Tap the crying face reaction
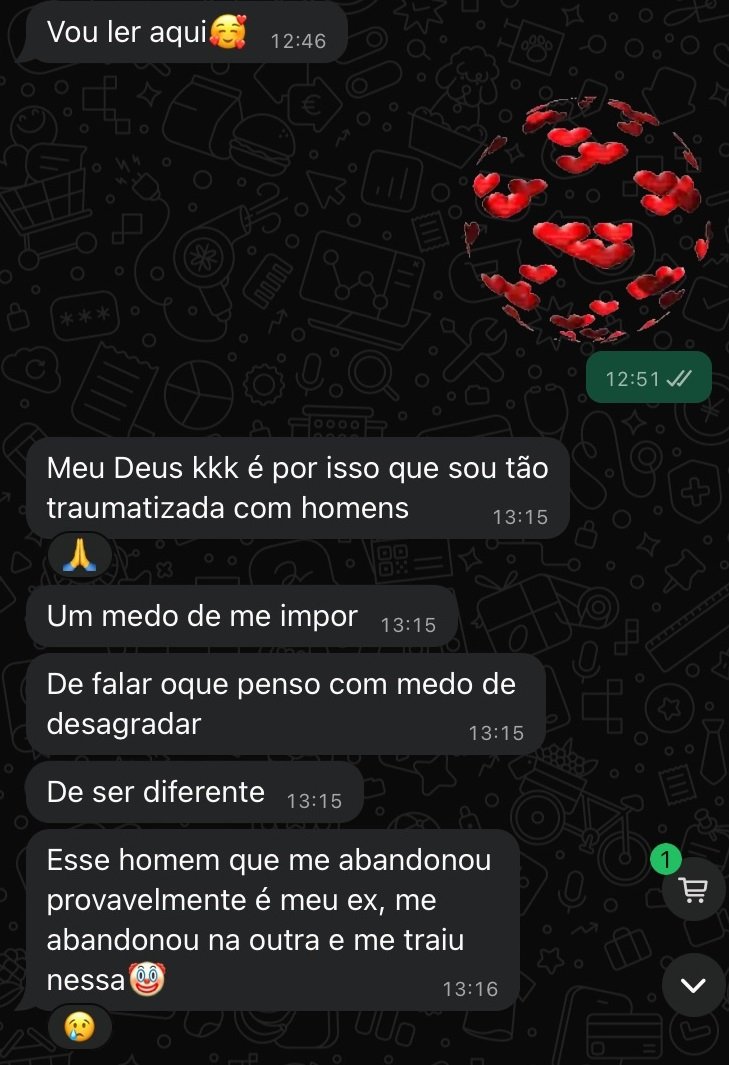 [x=80, y=1027]
